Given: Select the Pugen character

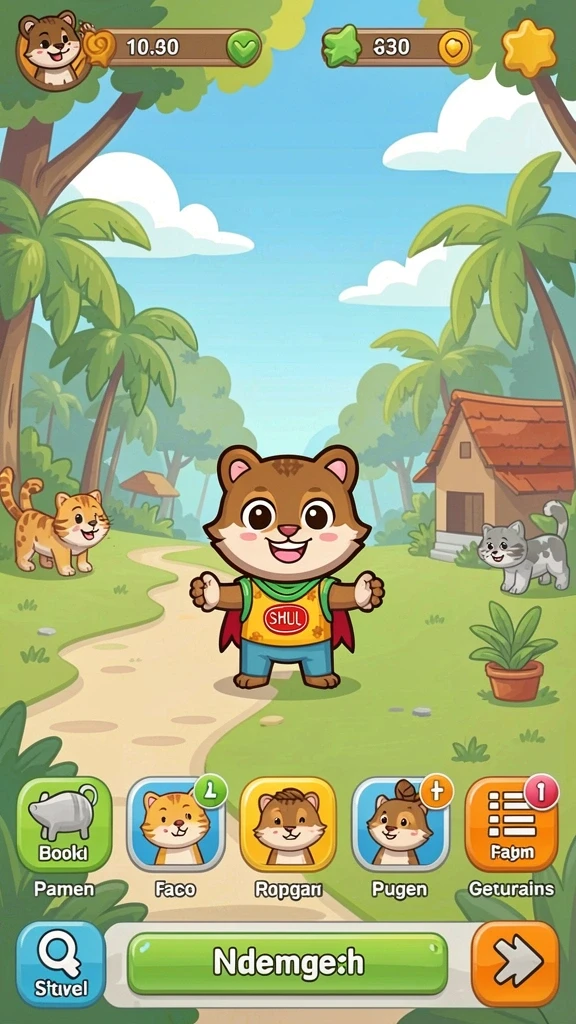Looking at the screenshot, I should pyautogui.click(x=400, y=824).
